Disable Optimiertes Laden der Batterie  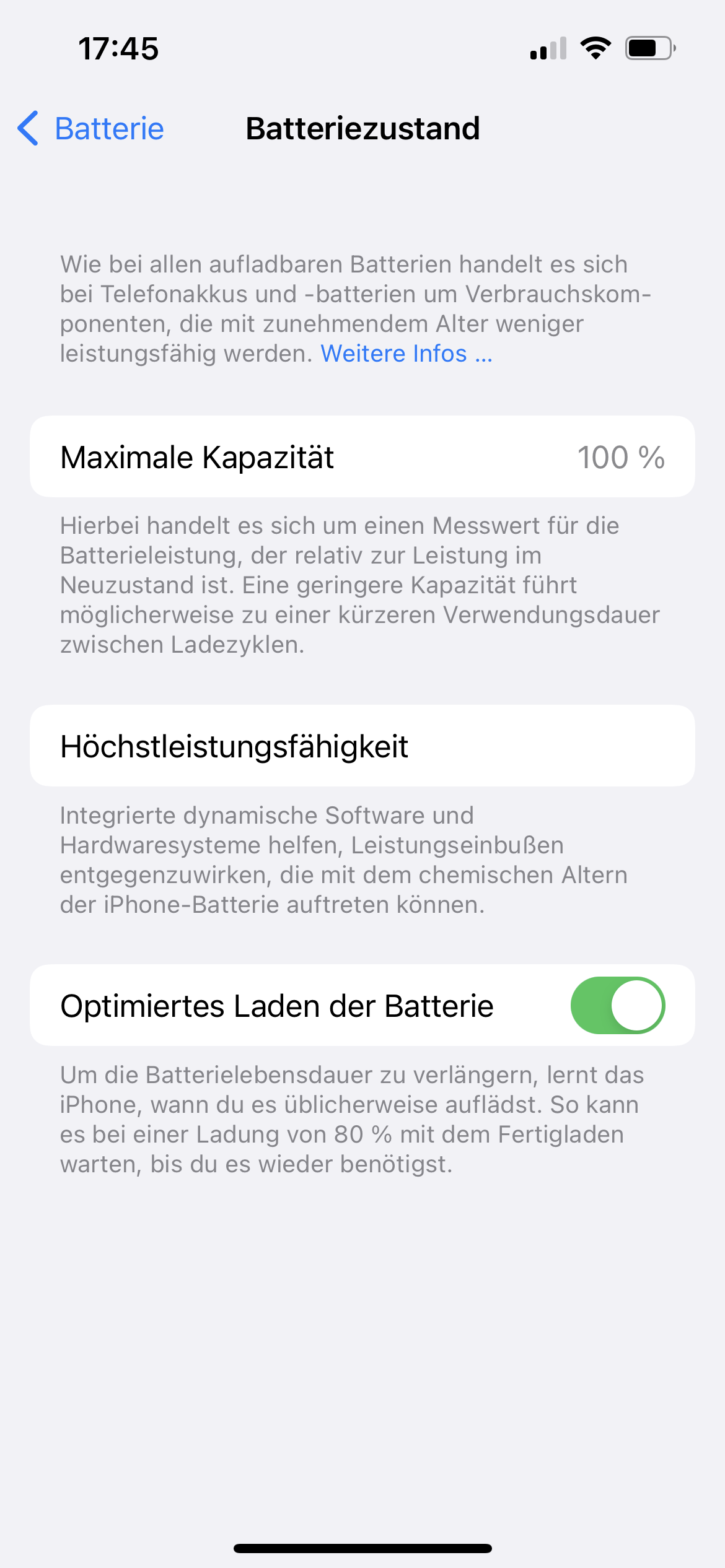coord(617,1005)
